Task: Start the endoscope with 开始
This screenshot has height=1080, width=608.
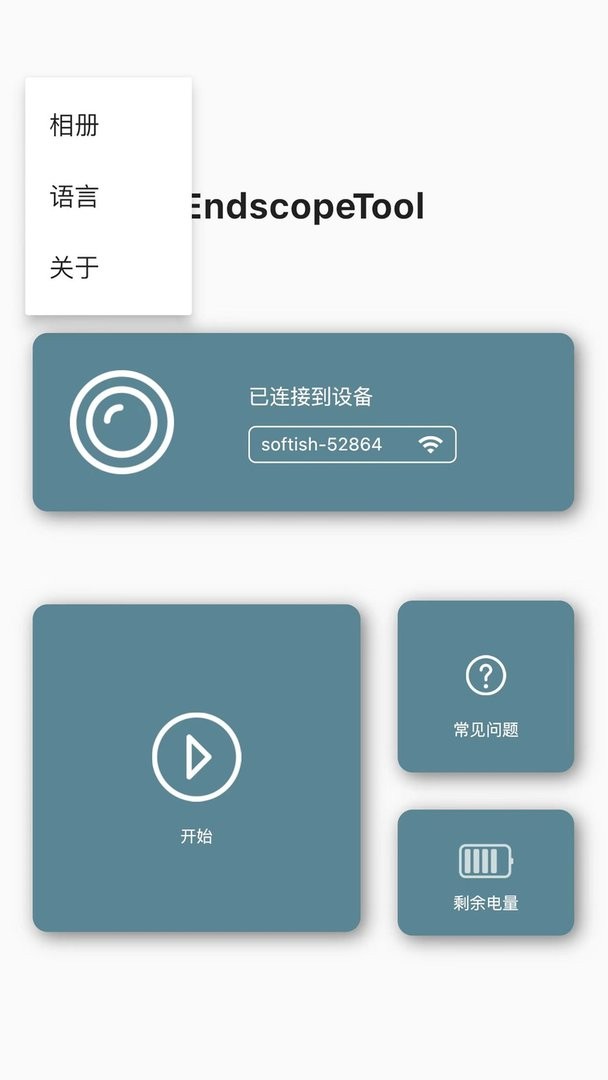Action: (x=197, y=768)
